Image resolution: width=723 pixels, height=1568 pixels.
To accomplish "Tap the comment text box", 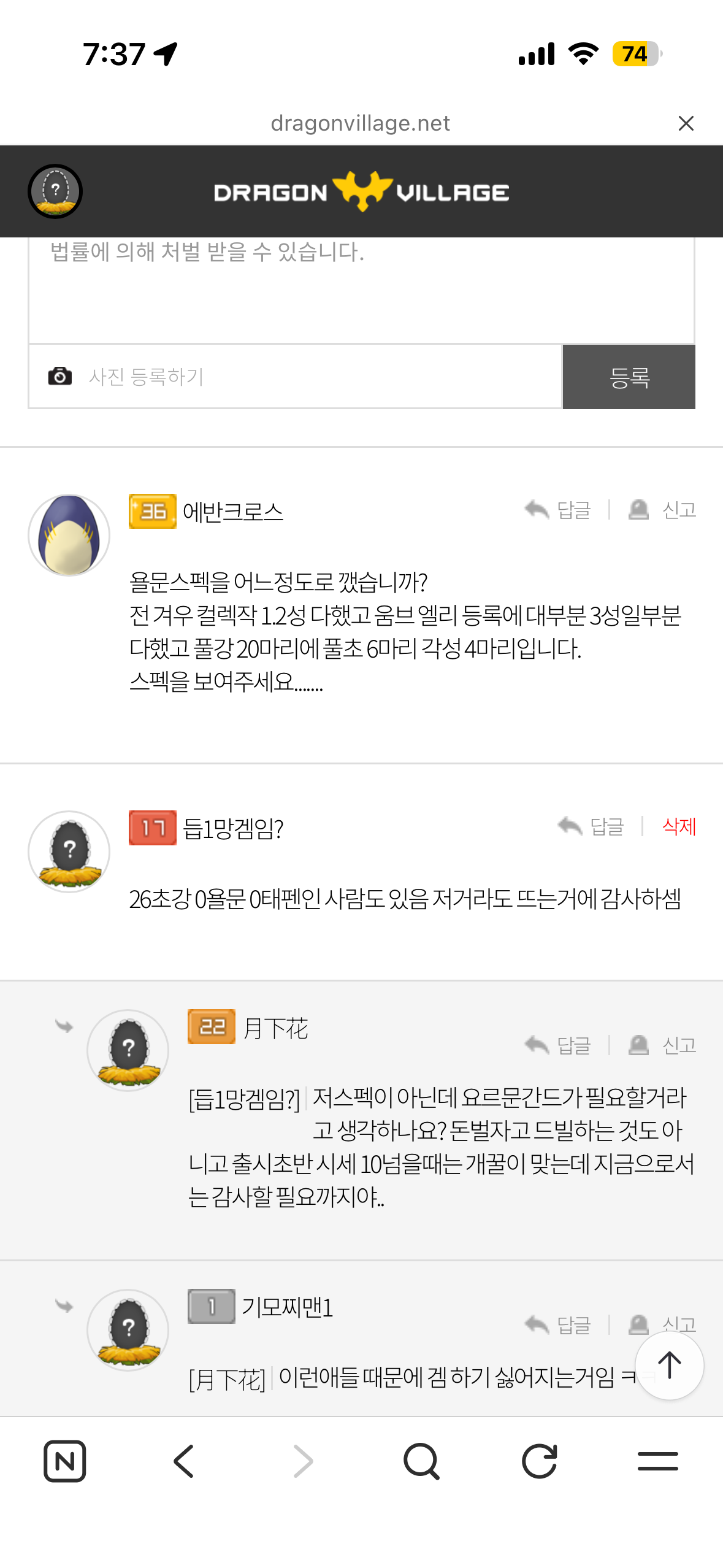I will 361,288.
